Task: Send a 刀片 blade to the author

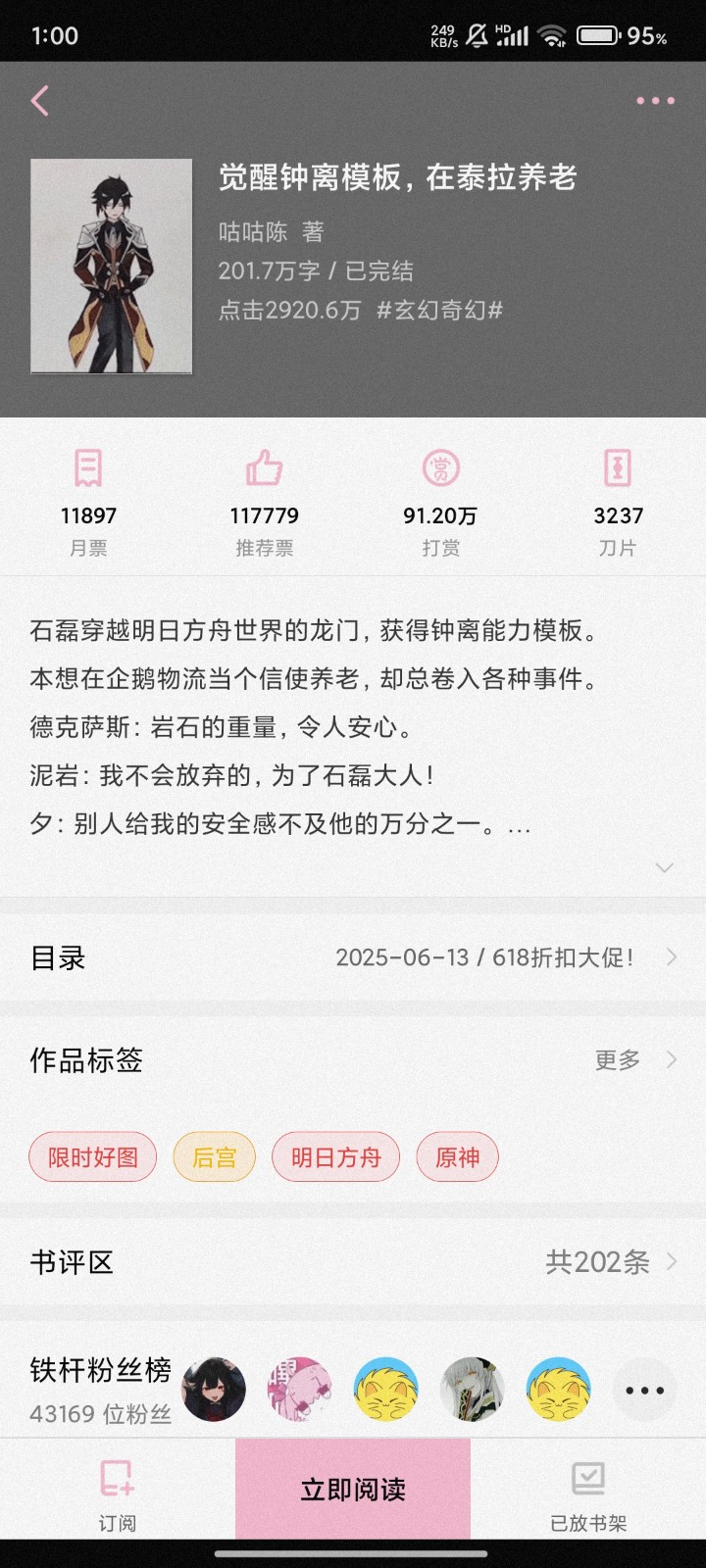Action: [x=618, y=502]
